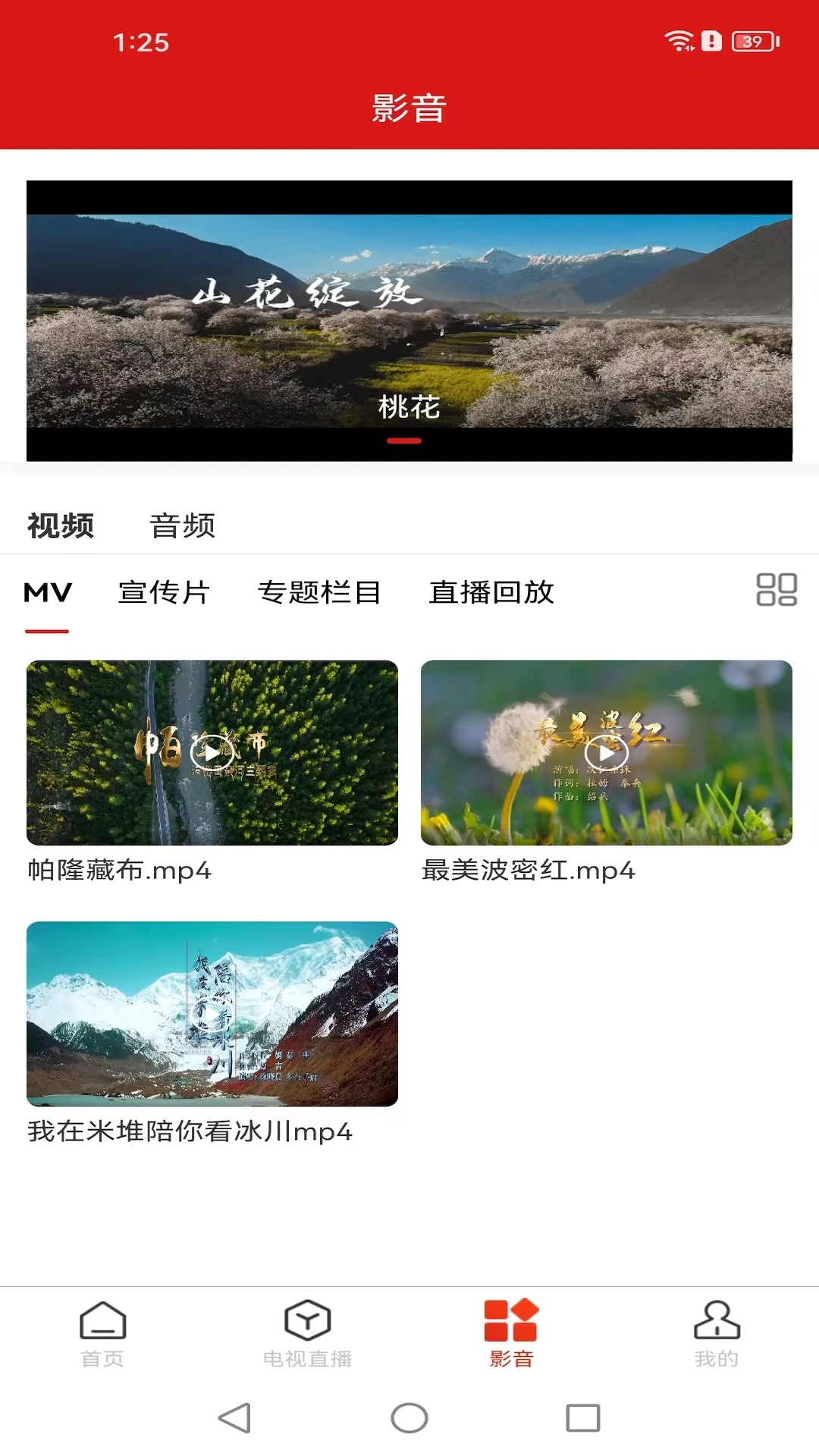Switch to the MV category

click(47, 594)
